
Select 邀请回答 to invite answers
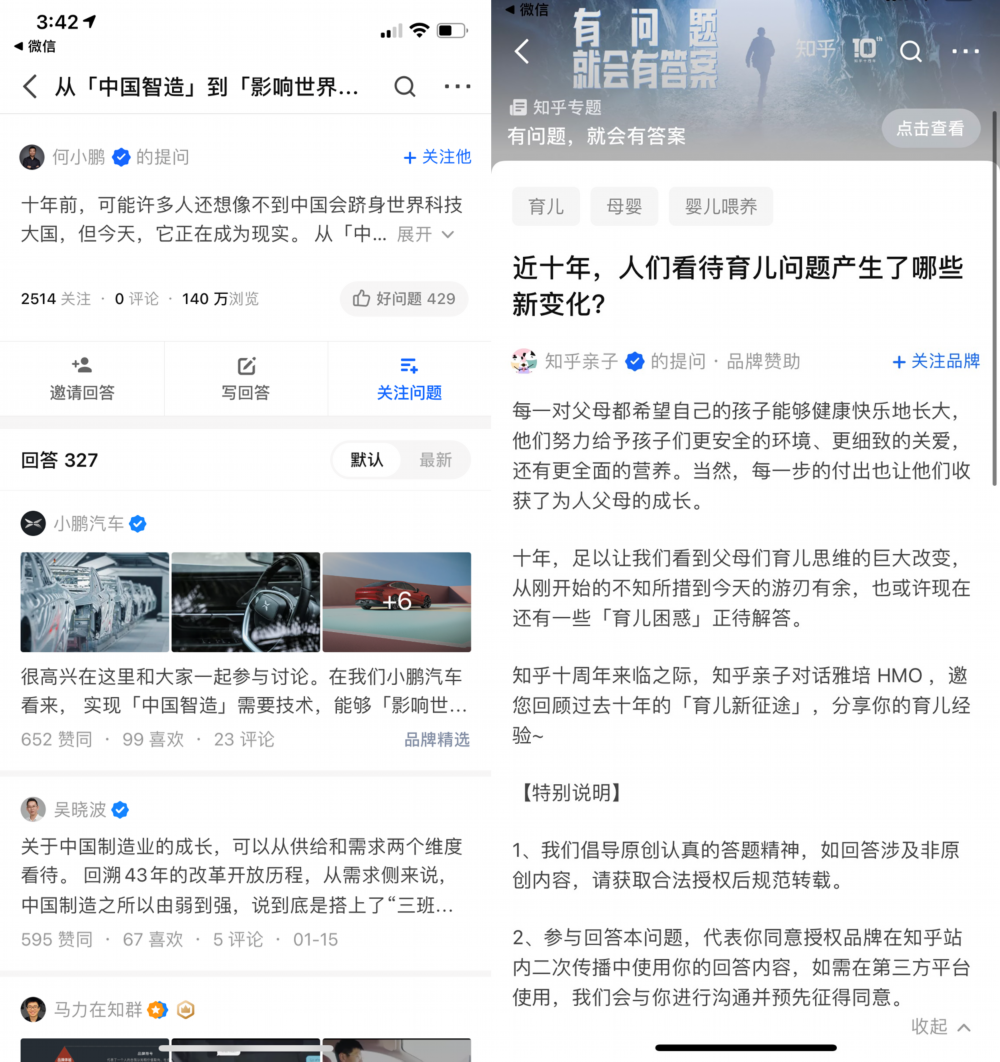tap(82, 379)
